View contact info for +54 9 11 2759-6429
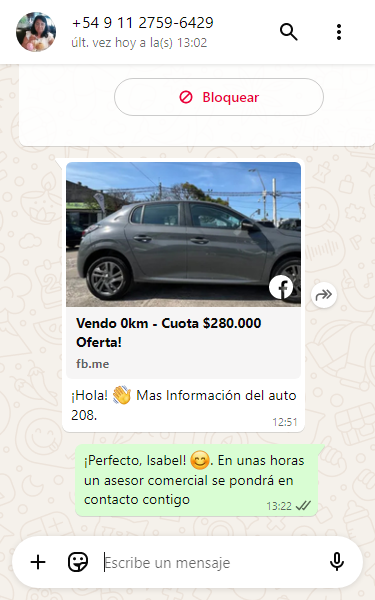Image resolution: width=375 pixels, height=600 pixels. (143, 23)
